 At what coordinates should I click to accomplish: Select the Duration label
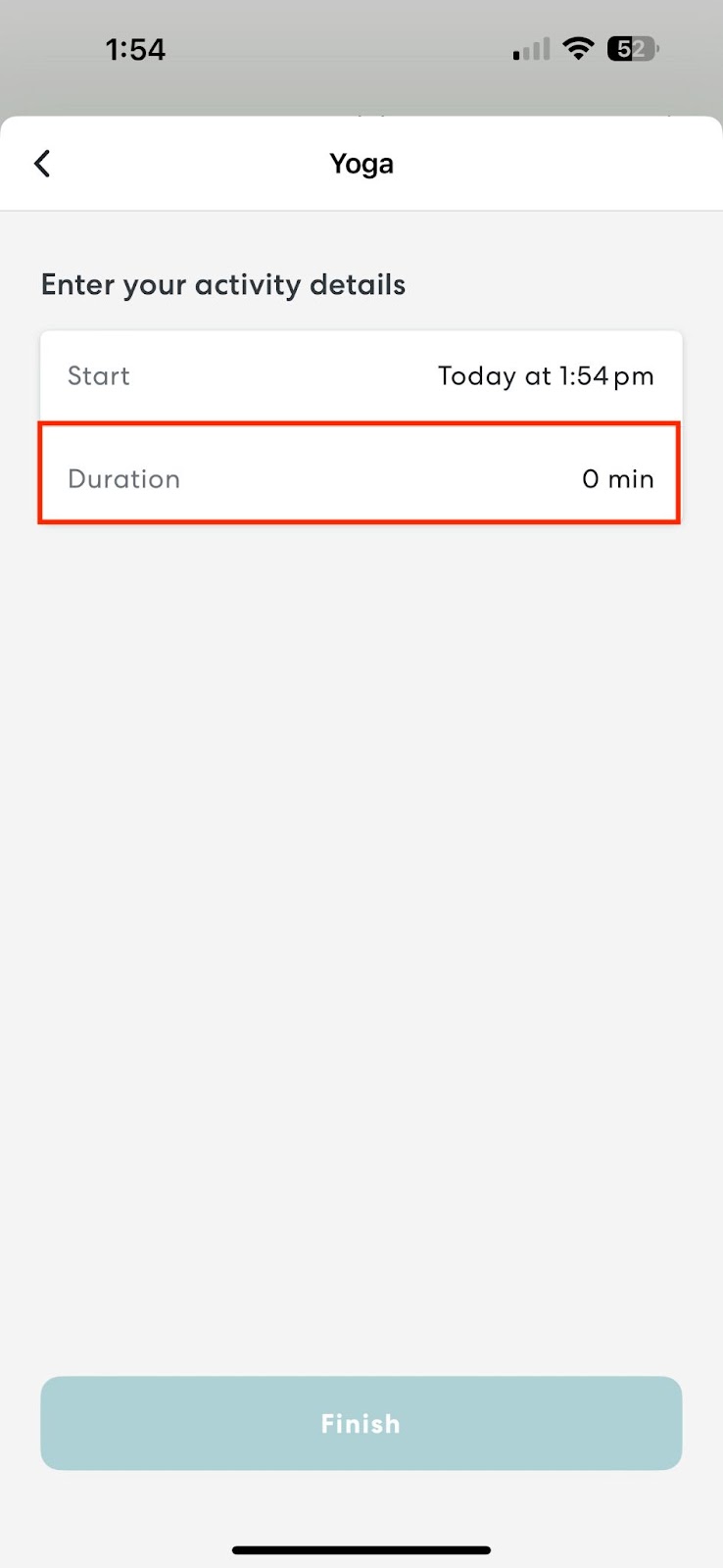(123, 478)
